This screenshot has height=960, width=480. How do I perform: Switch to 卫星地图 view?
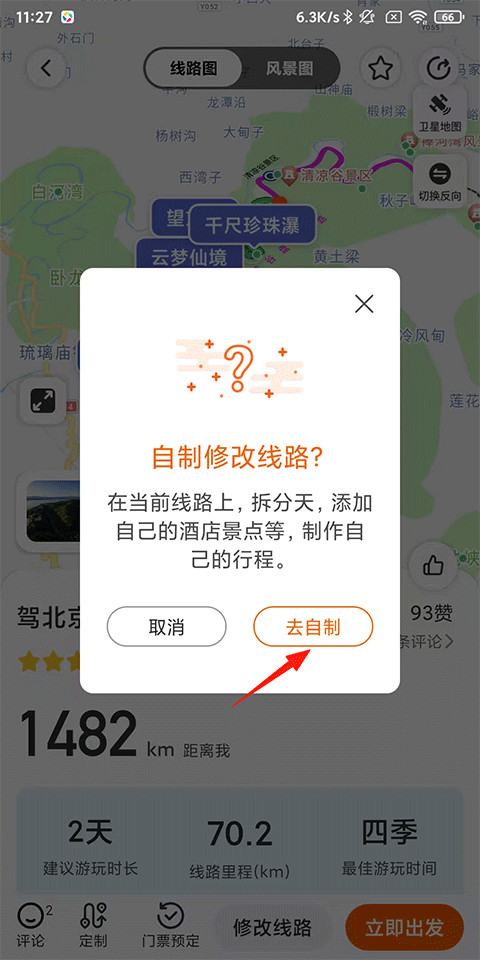click(x=440, y=112)
